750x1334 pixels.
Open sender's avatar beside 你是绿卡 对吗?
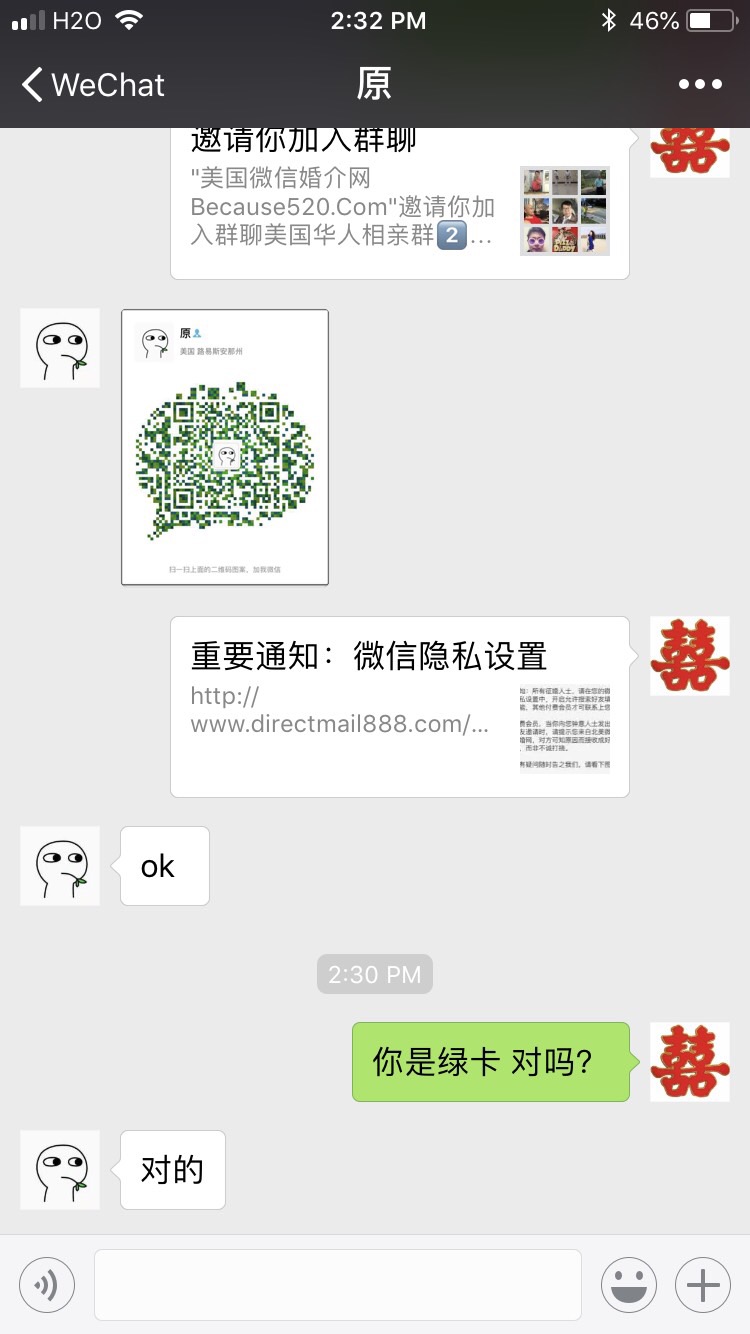tap(690, 1062)
